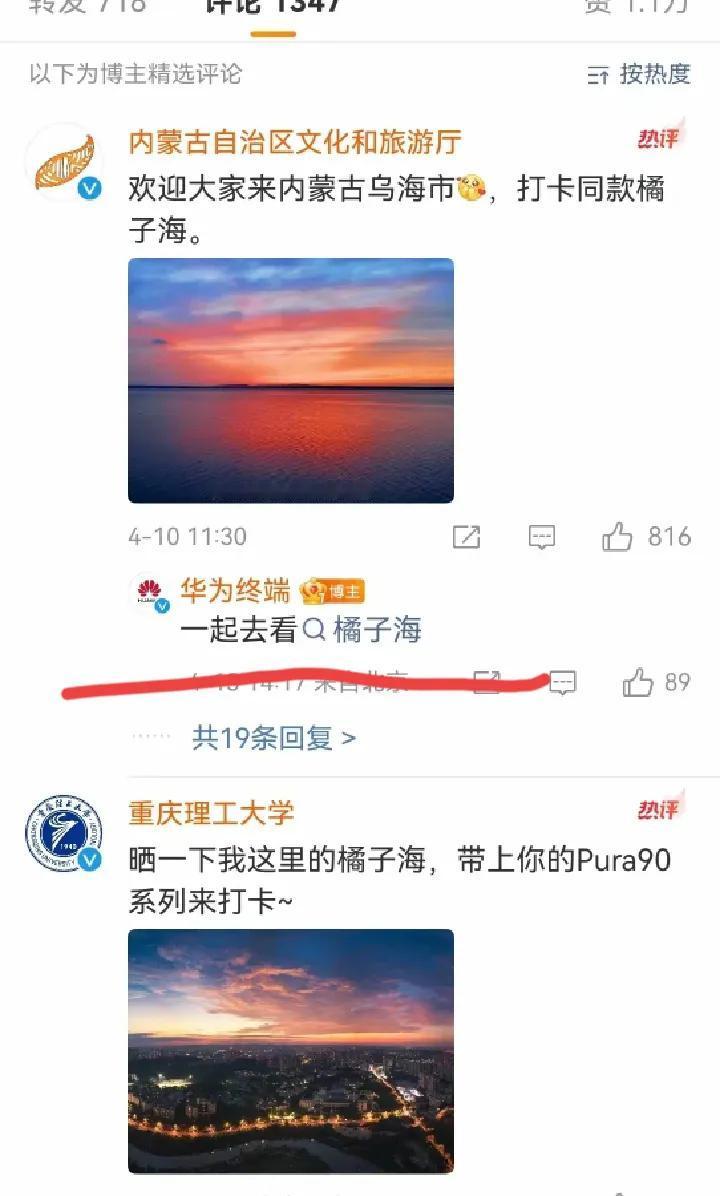Tap the sunset 橘子海 photo
The width and height of the screenshot is (720, 1196).
(290, 381)
